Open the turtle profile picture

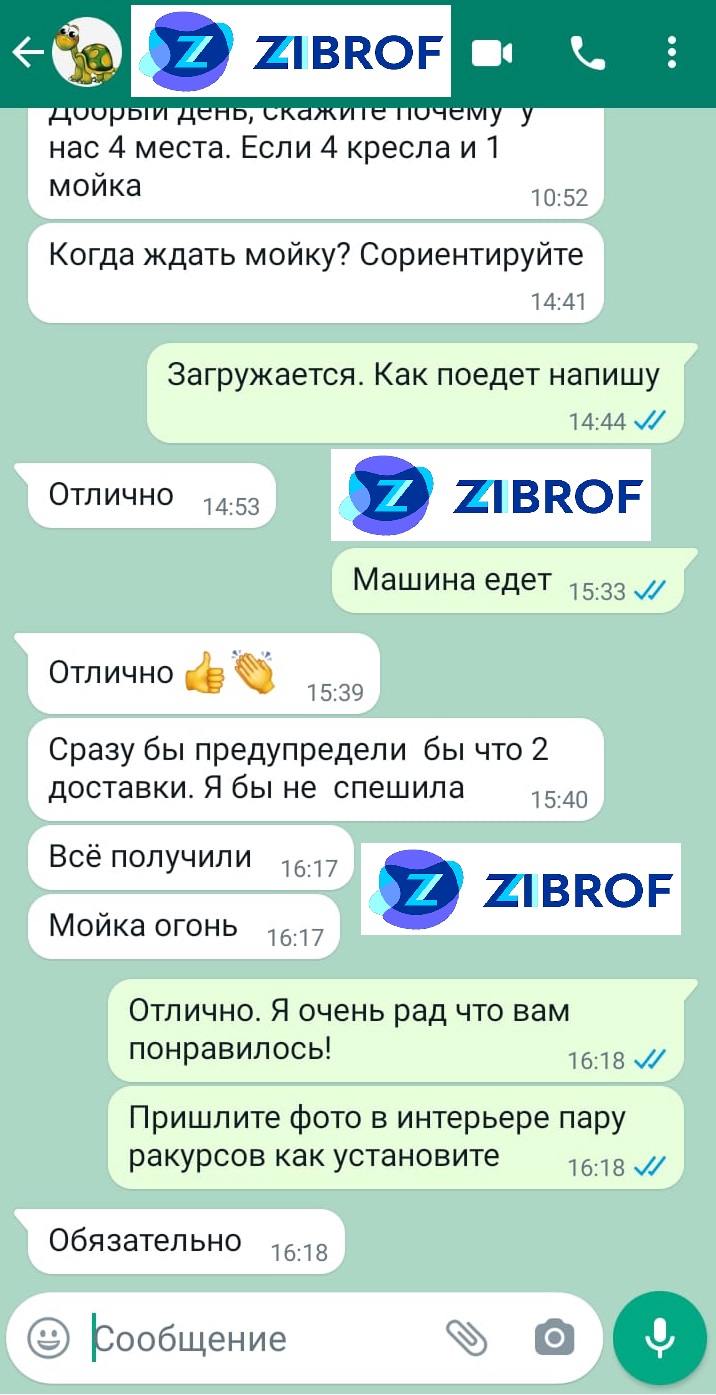tap(86, 53)
